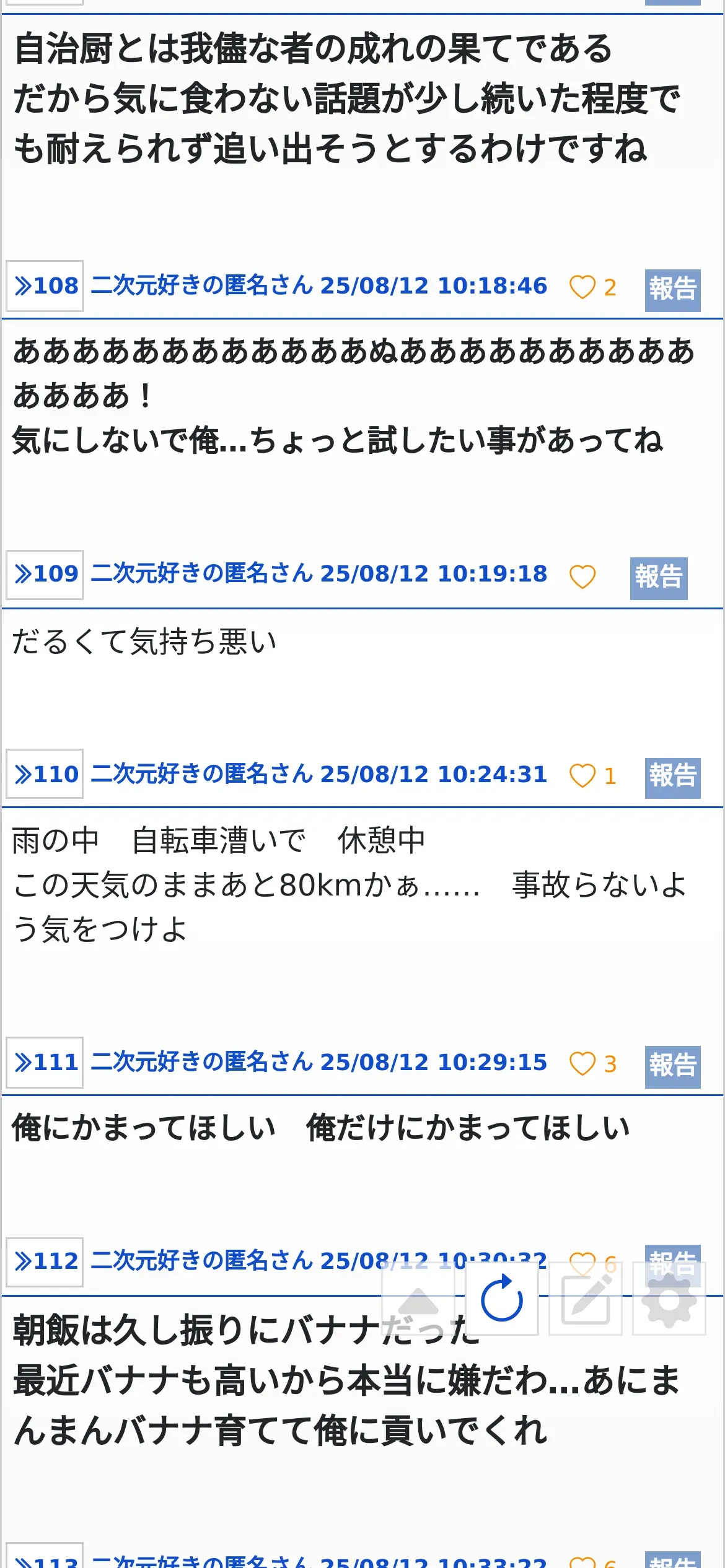Tap reply number >>108

coord(45,286)
